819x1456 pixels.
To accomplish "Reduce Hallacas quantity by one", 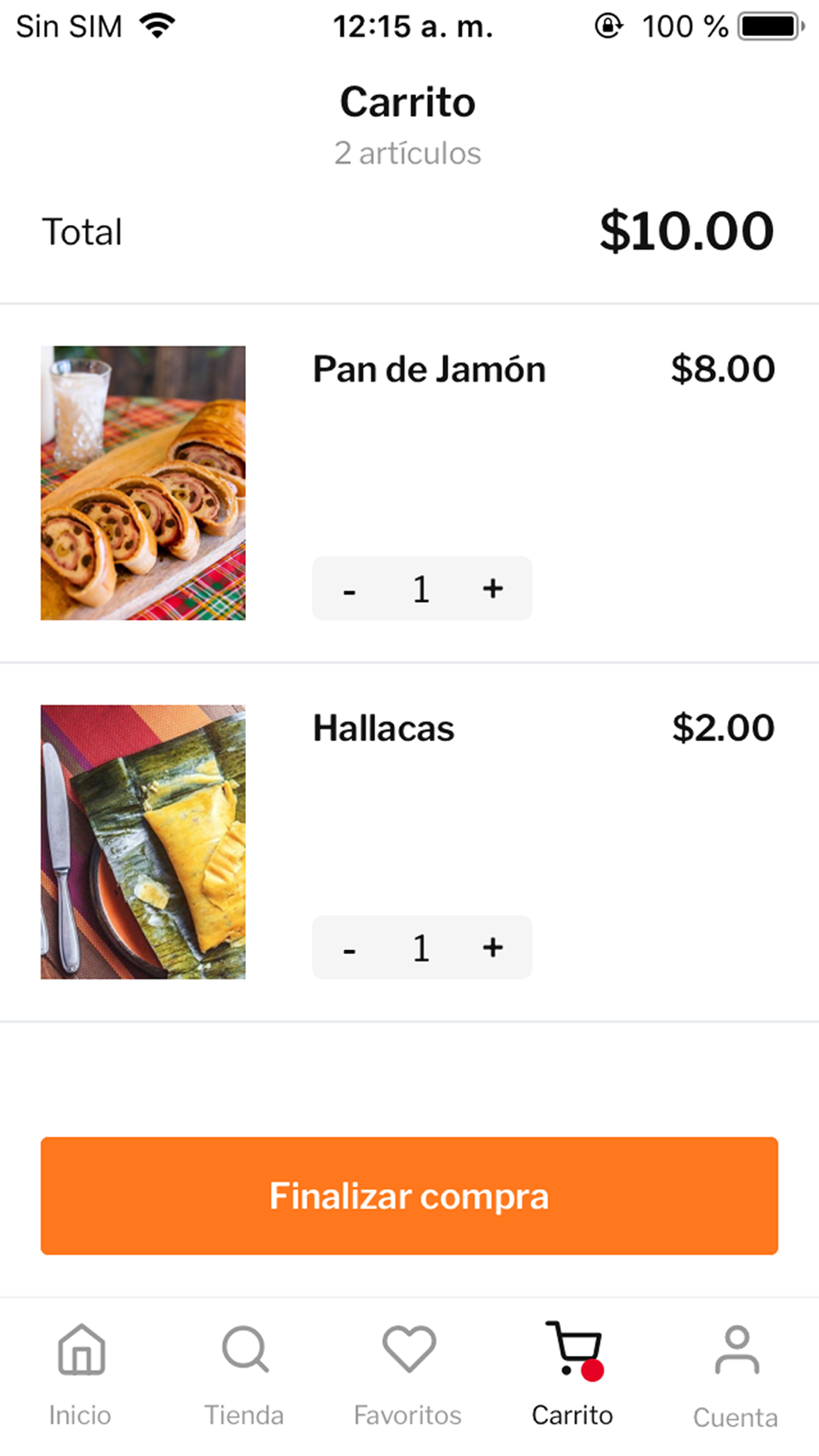I will [x=350, y=948].
